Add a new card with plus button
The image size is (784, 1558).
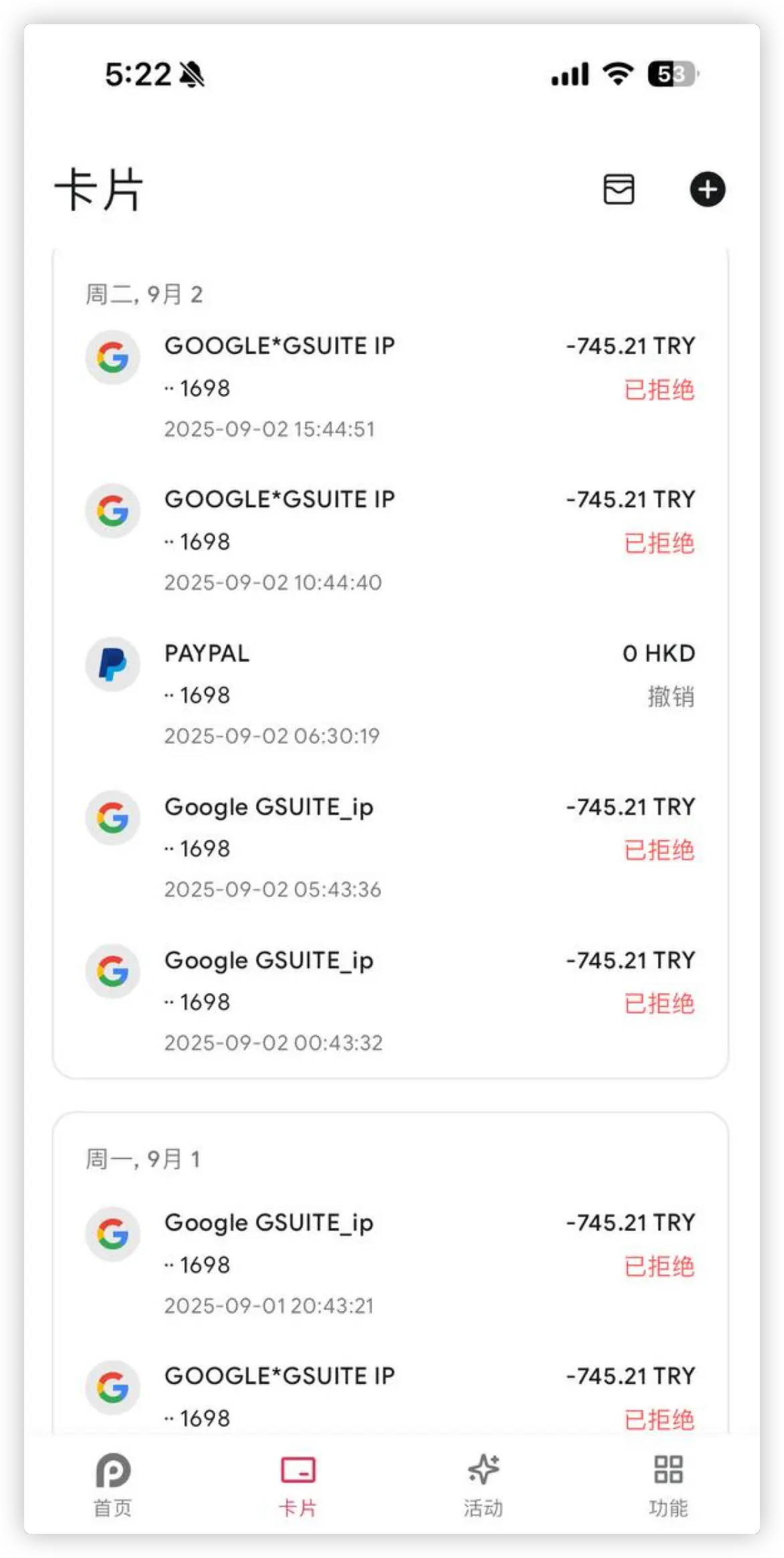point(707,189)
